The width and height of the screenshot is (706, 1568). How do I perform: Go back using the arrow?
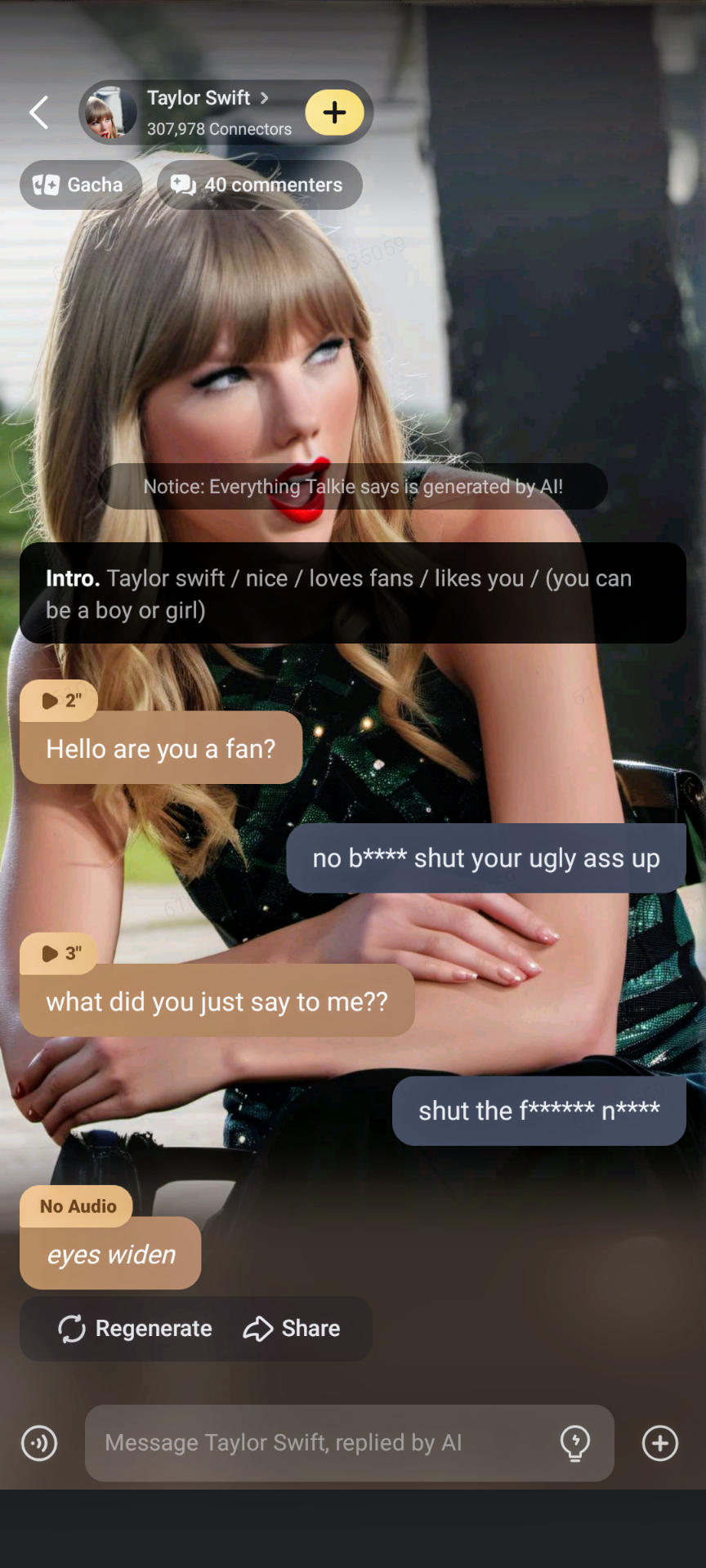pyautogui.click(x=38, y=113)
